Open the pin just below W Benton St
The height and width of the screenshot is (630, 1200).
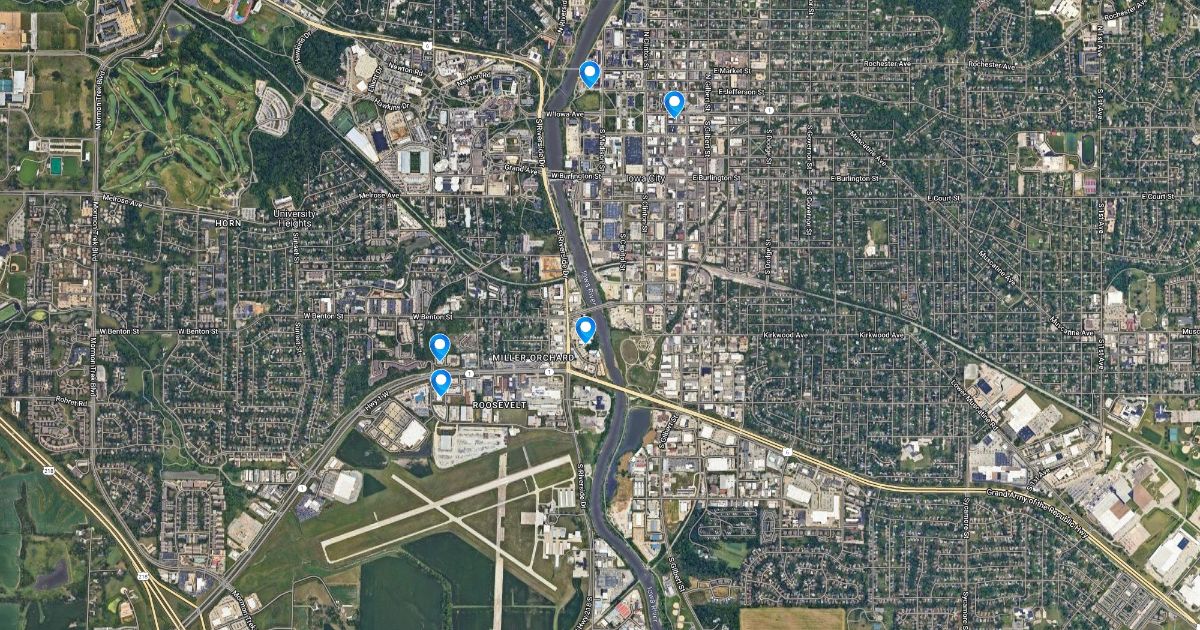pyautogui.click(x=439, y=346)
